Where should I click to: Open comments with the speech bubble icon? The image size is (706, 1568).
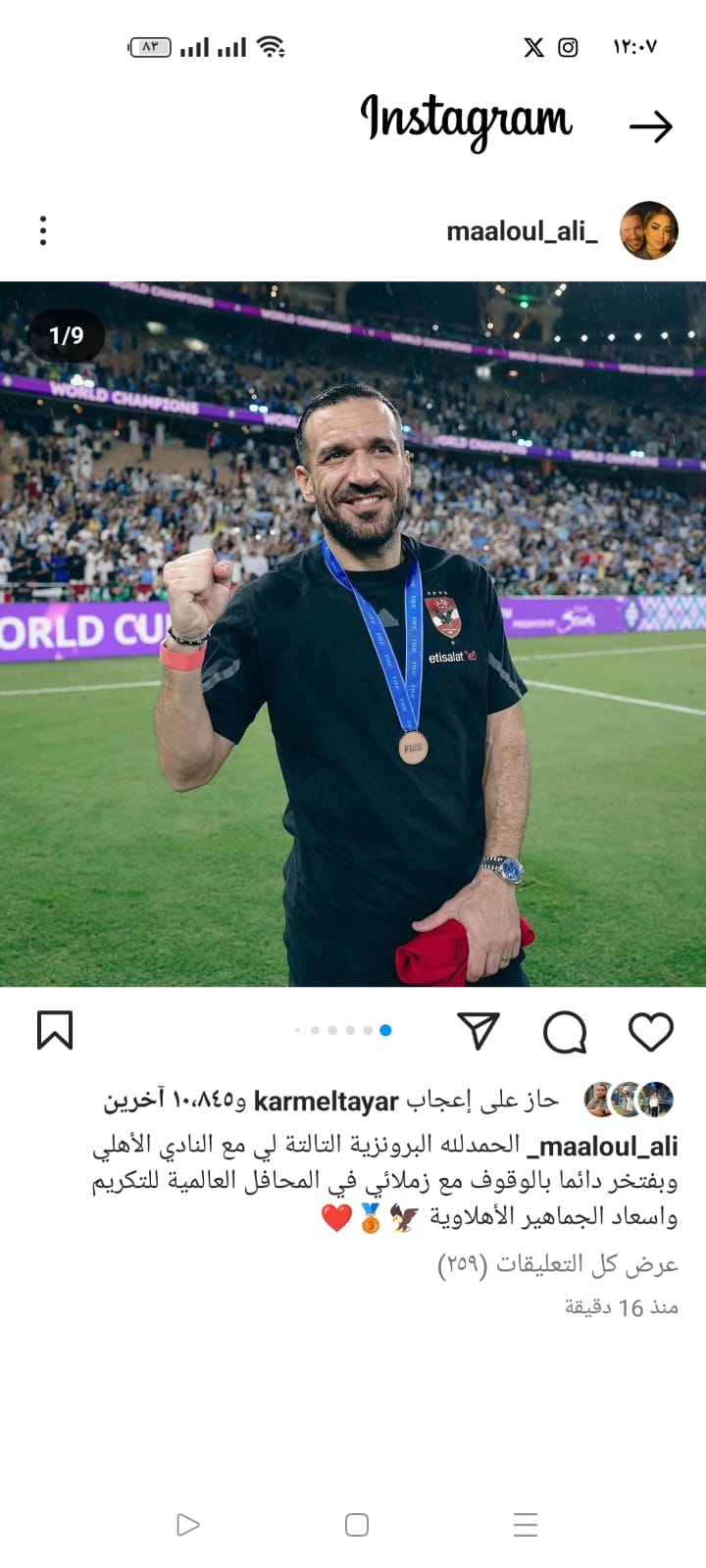point(565,1031)
